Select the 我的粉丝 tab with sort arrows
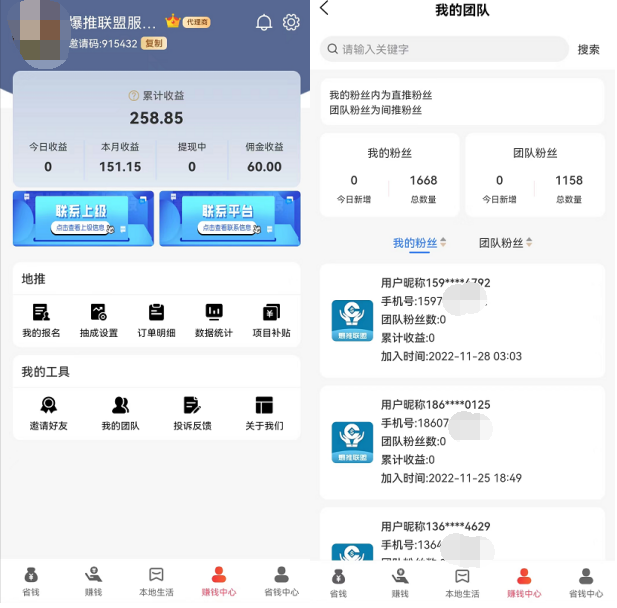 coord(420,243)
